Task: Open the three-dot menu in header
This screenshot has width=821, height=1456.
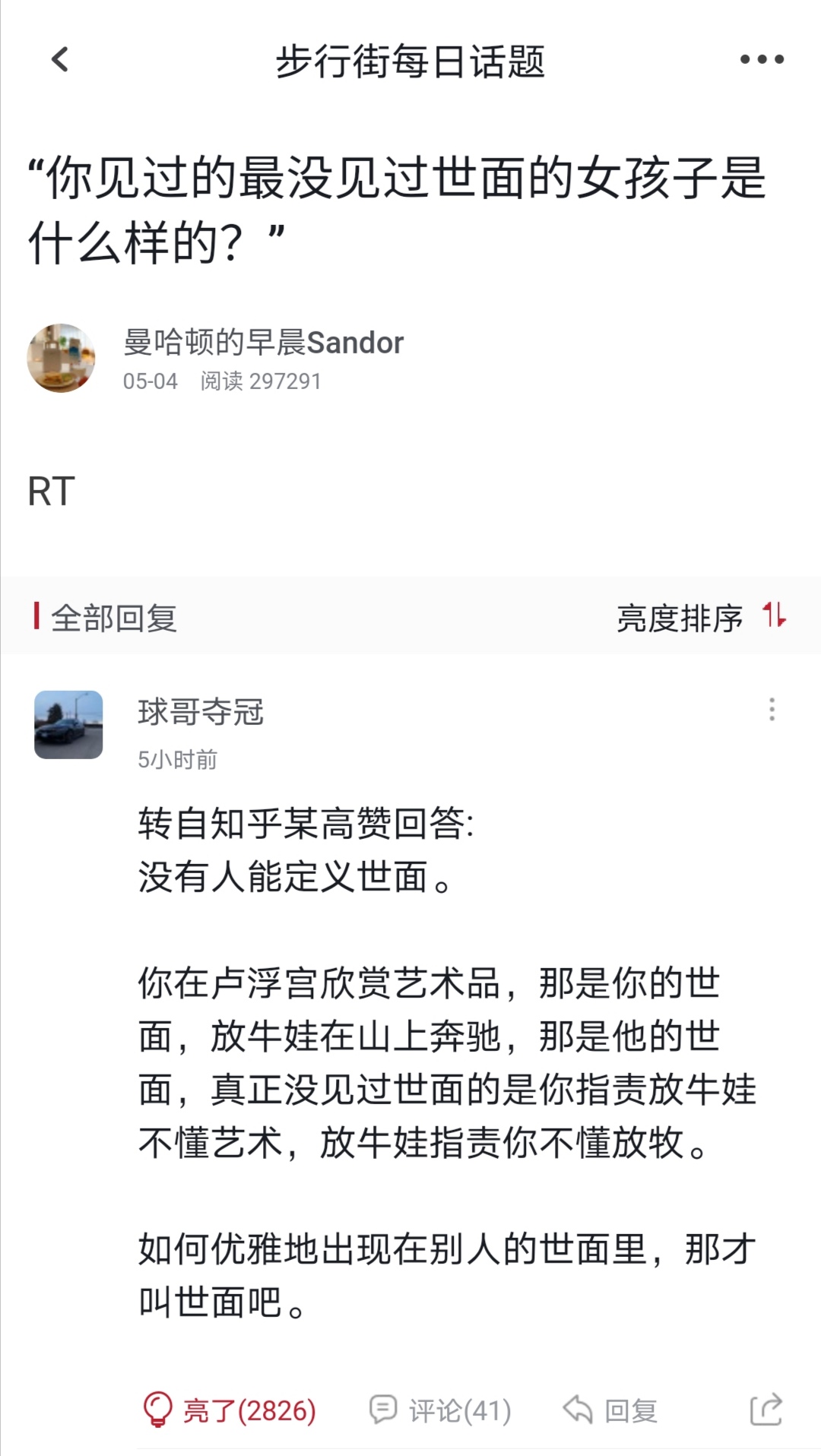Action: pyautogui.click(x=762, y=59)
